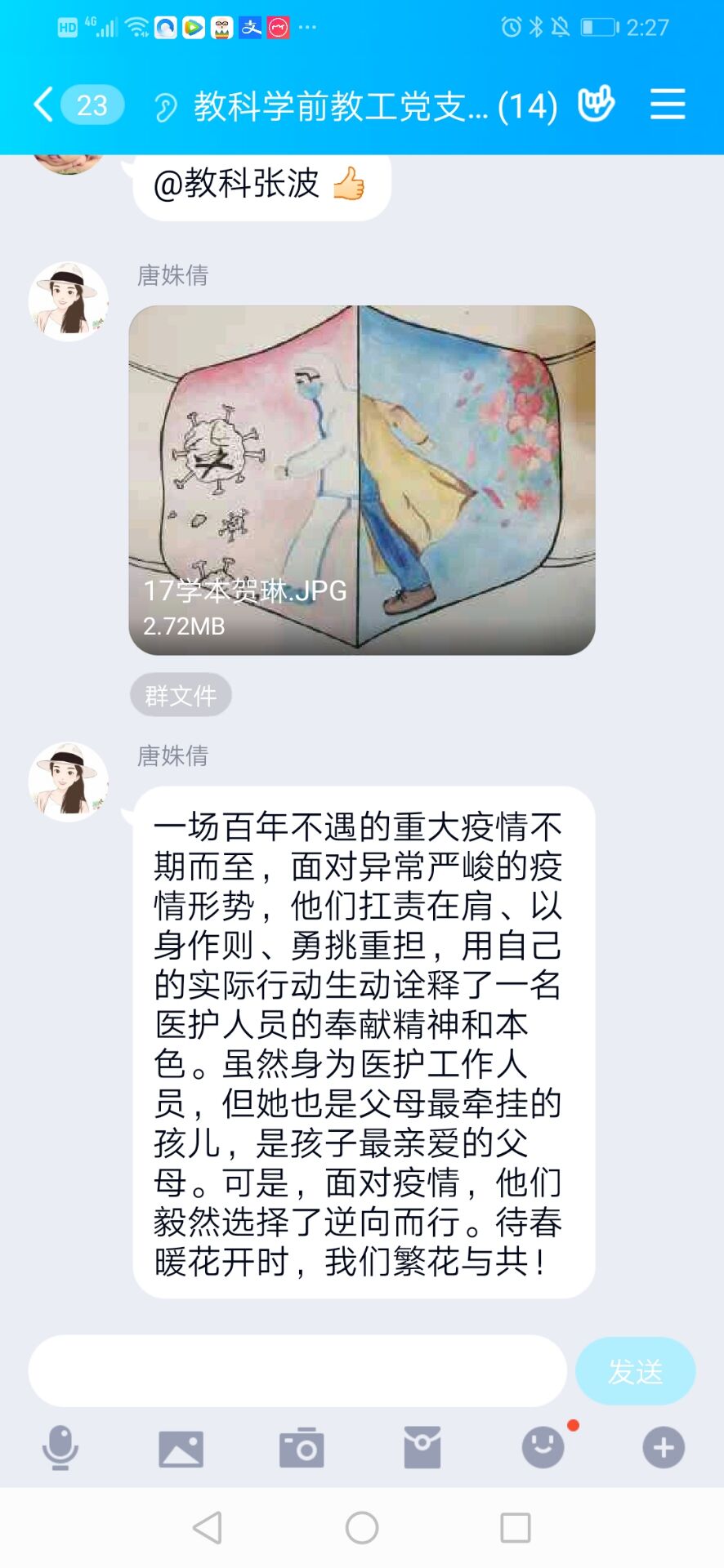
Task: Open the photo gallery picker
Action: [x=181, y=1448]
